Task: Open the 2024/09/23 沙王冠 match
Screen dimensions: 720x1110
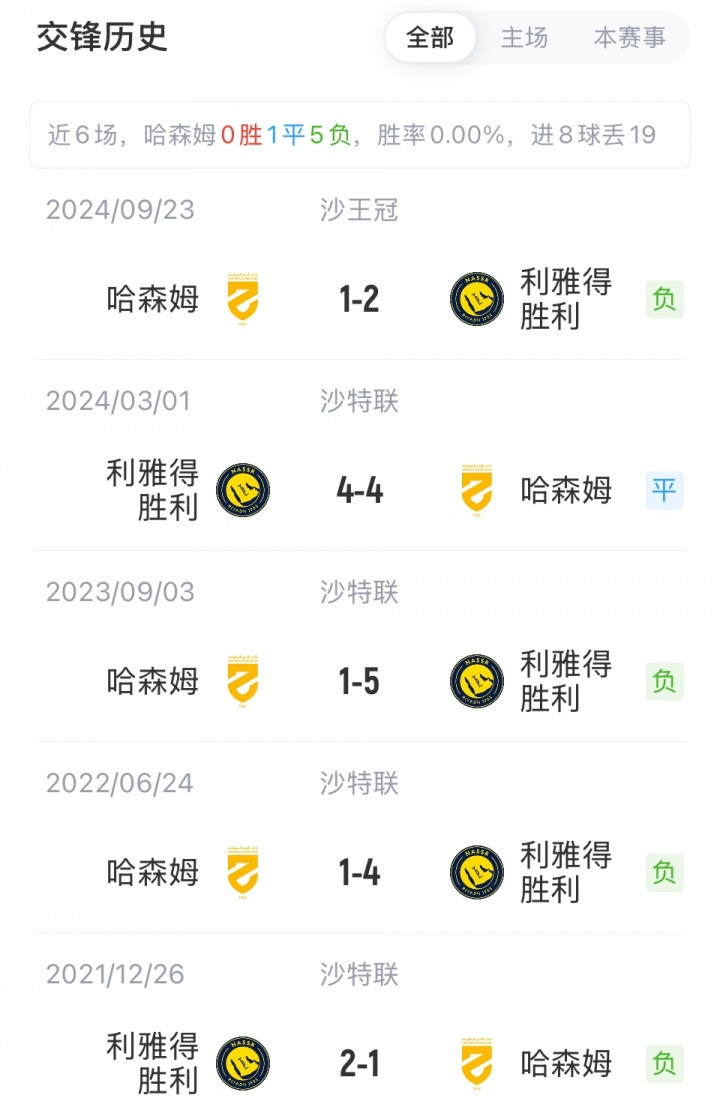Action: coord(359,299)
